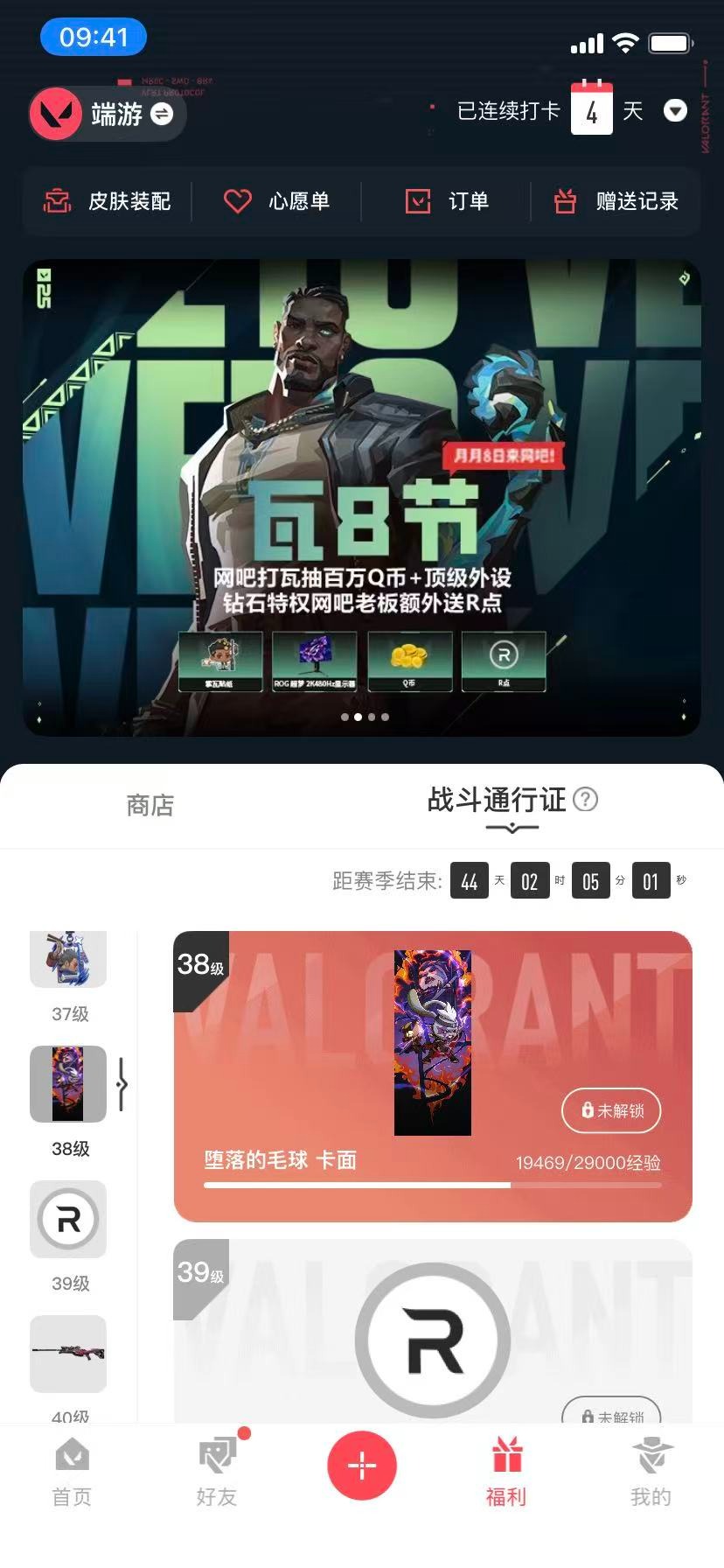724x1568 pixels.
Task: View 订单 orders
Action: click(447, 201)
